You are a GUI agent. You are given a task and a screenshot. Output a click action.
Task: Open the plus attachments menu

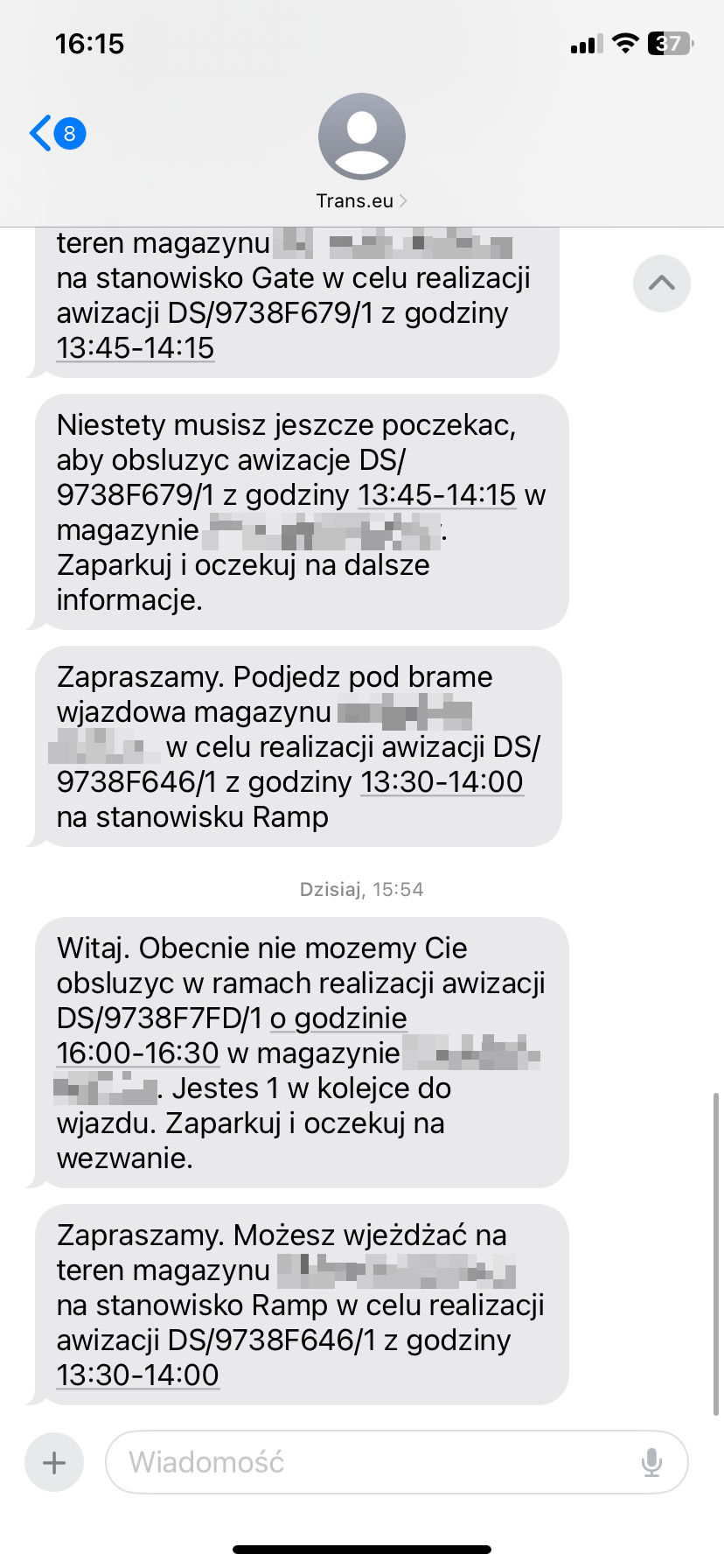(x=54, y=1462)
